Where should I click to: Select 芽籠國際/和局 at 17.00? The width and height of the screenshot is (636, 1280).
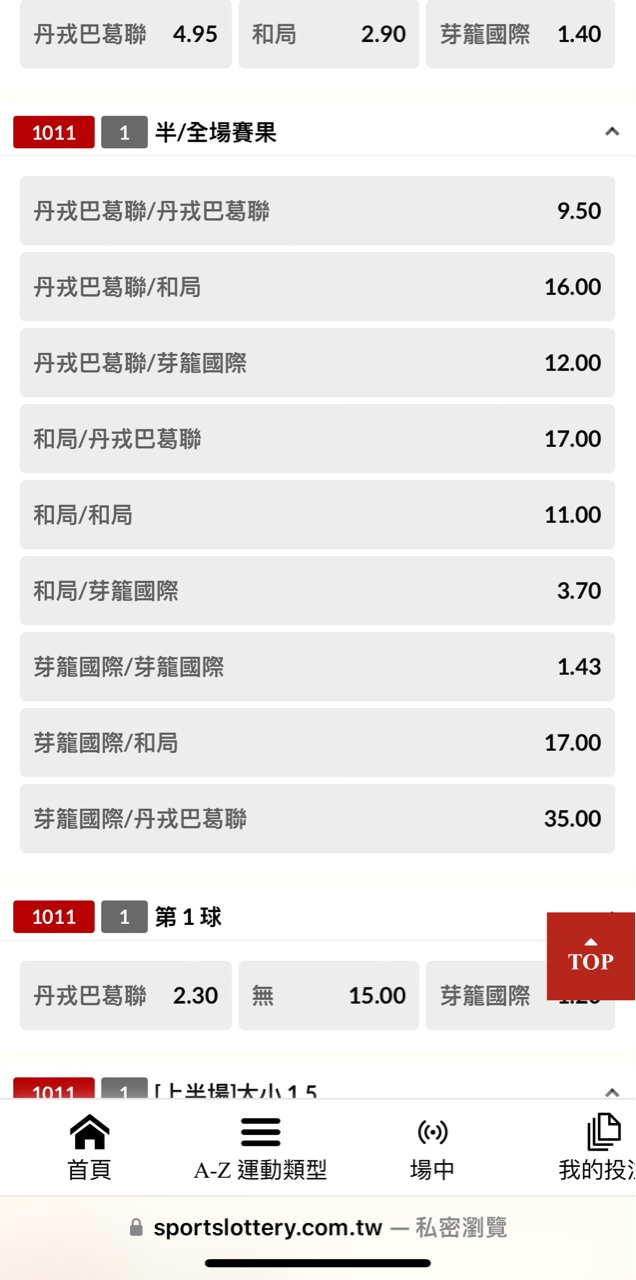[x=317, y=743]
